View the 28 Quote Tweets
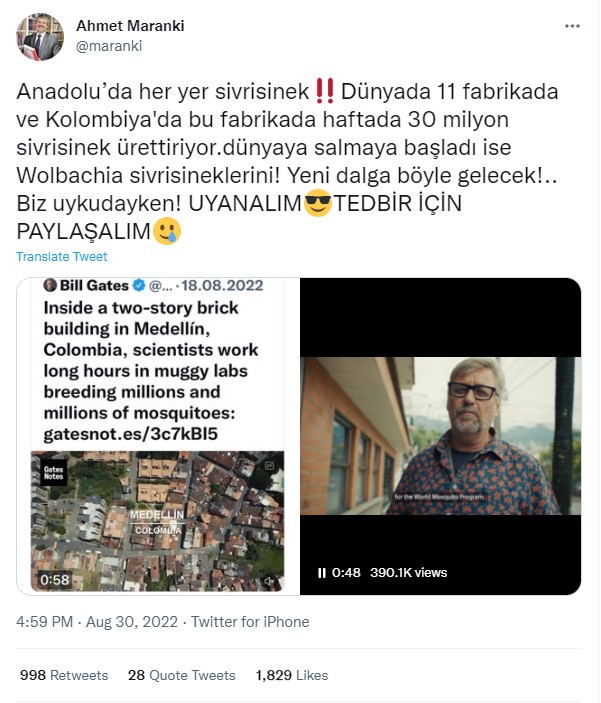The height and width of the screenshot is (703, 601). 182,675
